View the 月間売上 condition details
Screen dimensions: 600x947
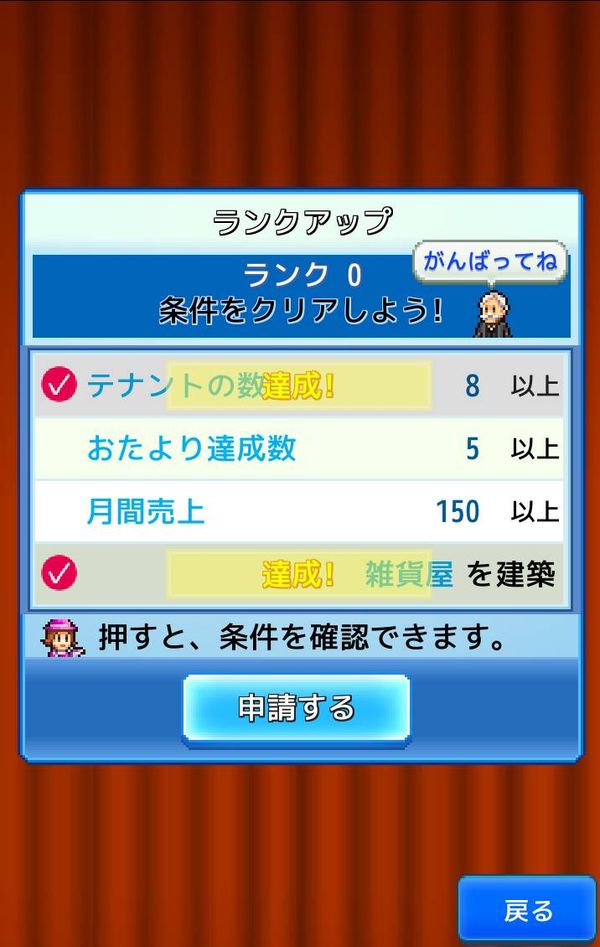(298, 512)
